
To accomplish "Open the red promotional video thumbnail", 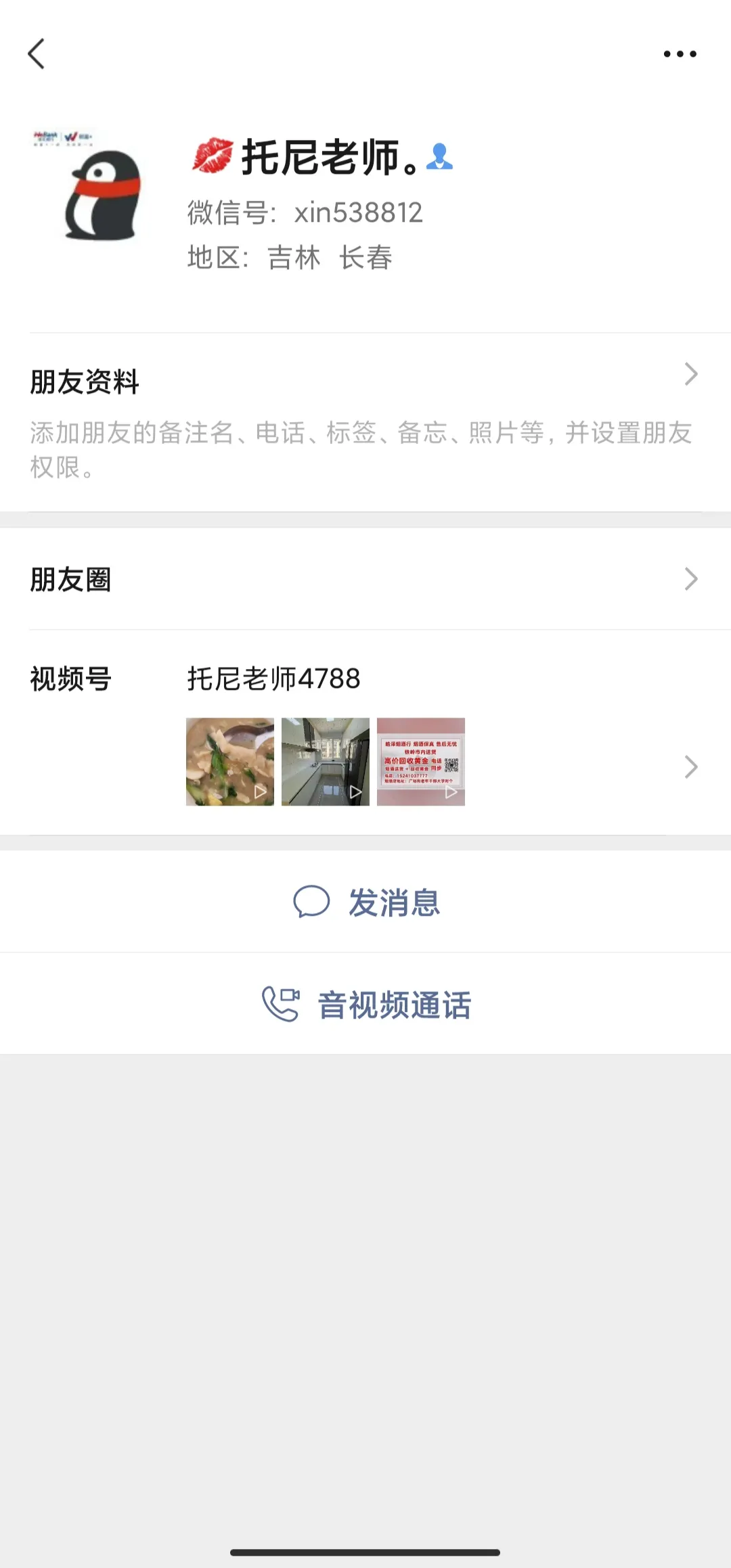I will point(420,761).
